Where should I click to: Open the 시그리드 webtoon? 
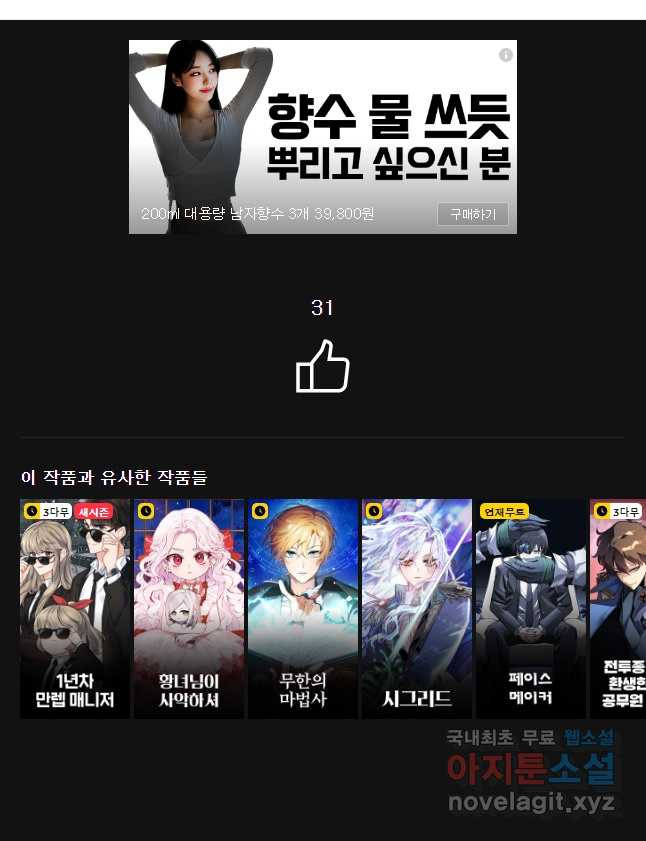(417, 608)
